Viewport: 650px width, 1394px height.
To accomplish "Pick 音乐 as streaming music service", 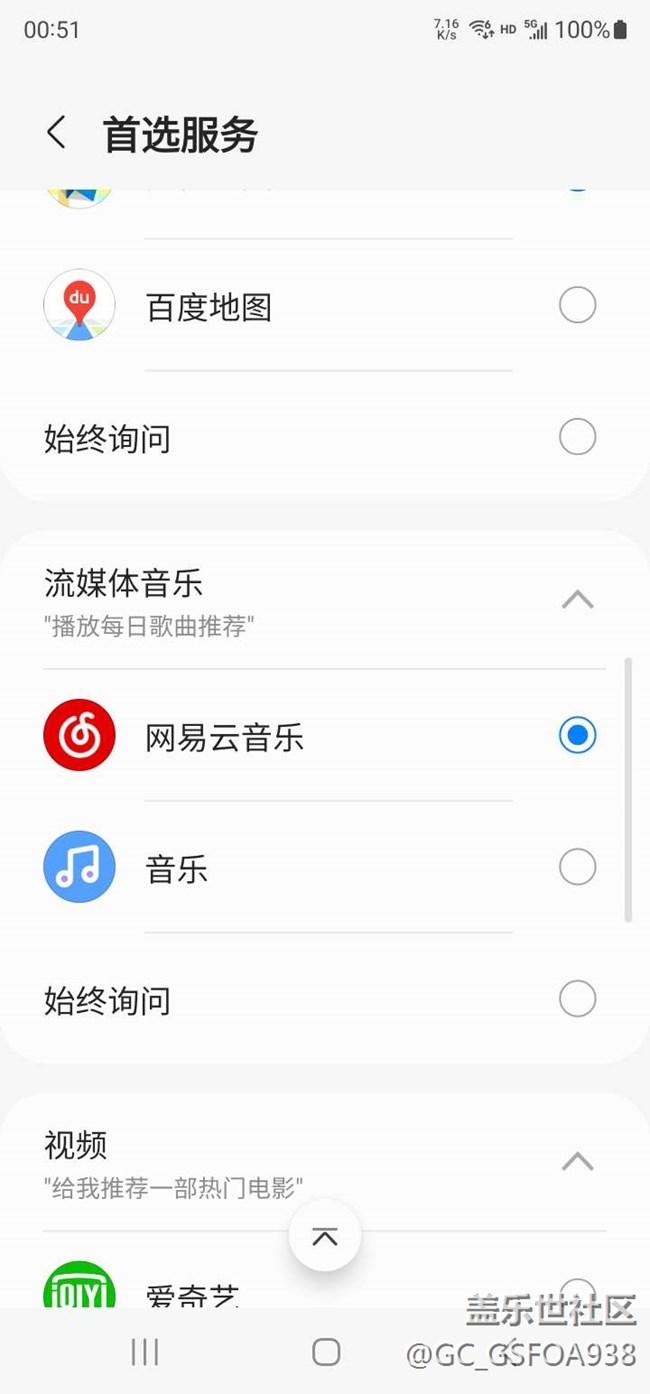I will coord(577,867).
